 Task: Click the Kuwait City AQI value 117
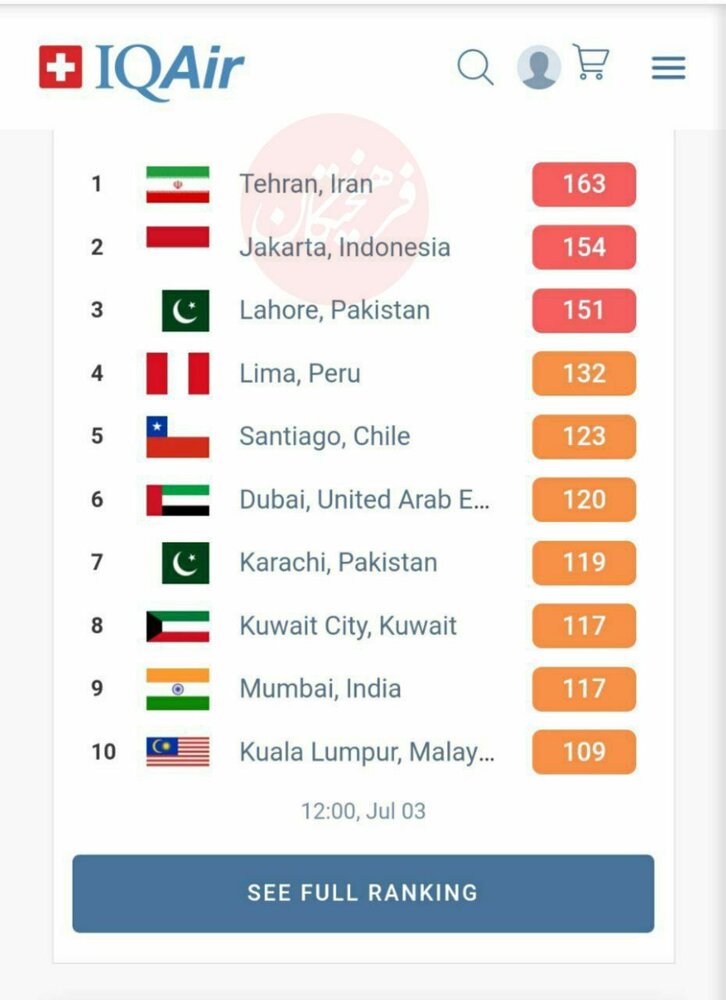point(584,625)
